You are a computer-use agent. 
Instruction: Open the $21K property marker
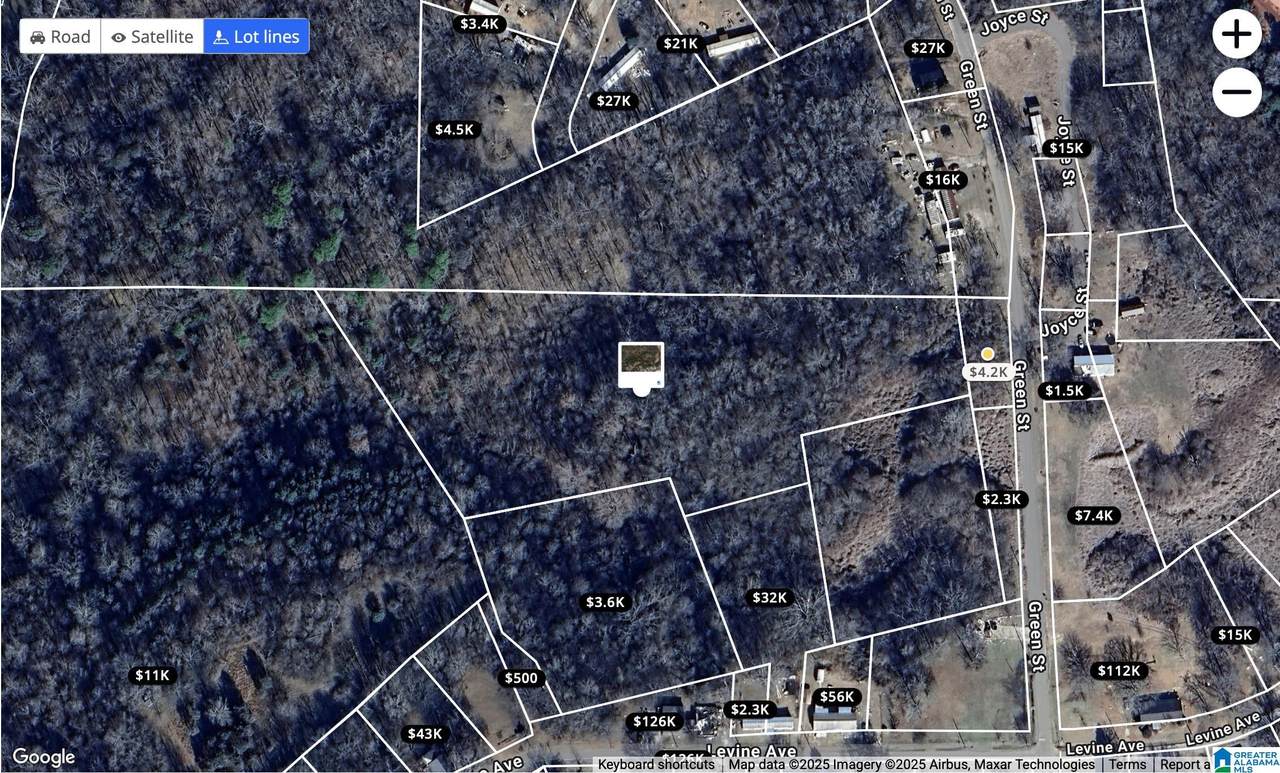(680, 44)
